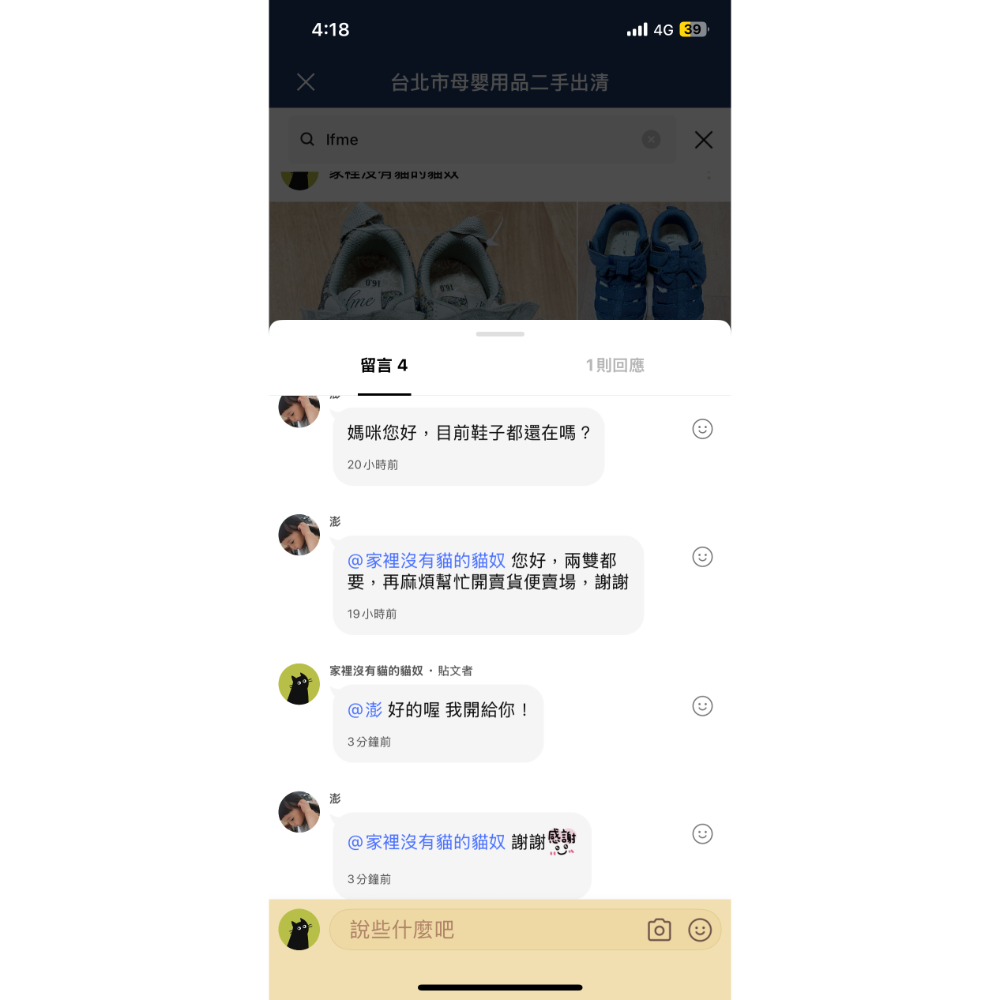The height and width of the screenshot is (1000, 1000).
Task: Open the emoji sticker picker in the comment box
Action: pos(700,930)
